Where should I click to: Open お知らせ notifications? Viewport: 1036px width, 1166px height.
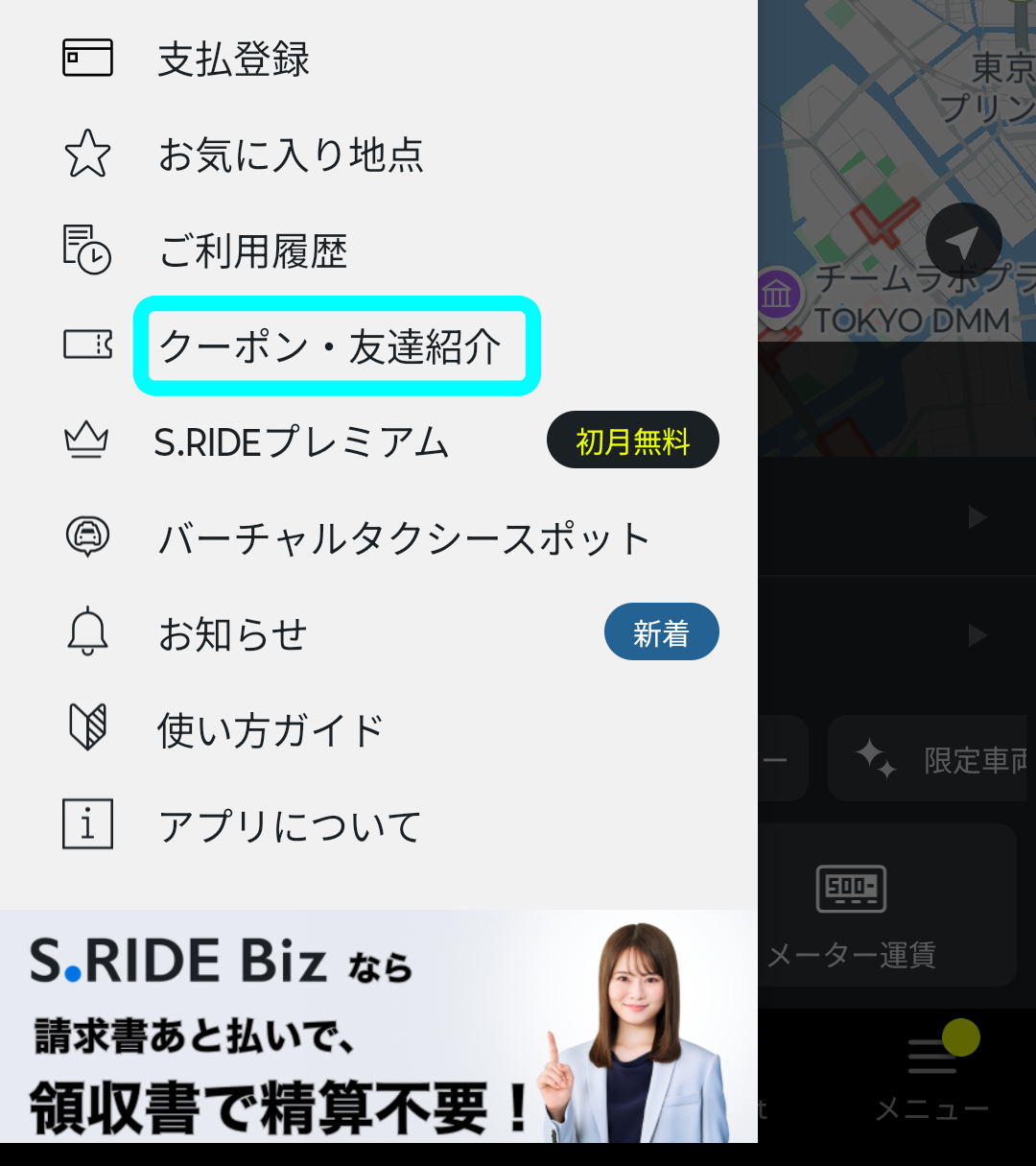pyautogui.click(x=232, y=634)
